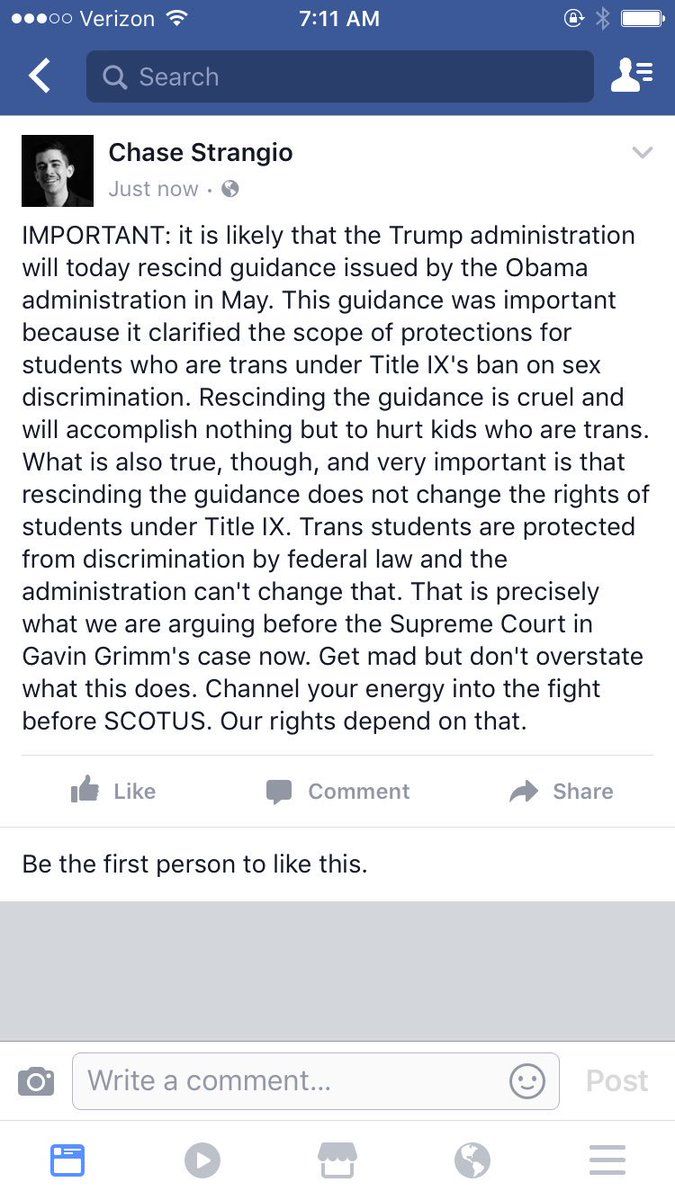675x1200 pixels.
Task: Attach a photo with the camera icon
Action: [x=36, y=1081]
